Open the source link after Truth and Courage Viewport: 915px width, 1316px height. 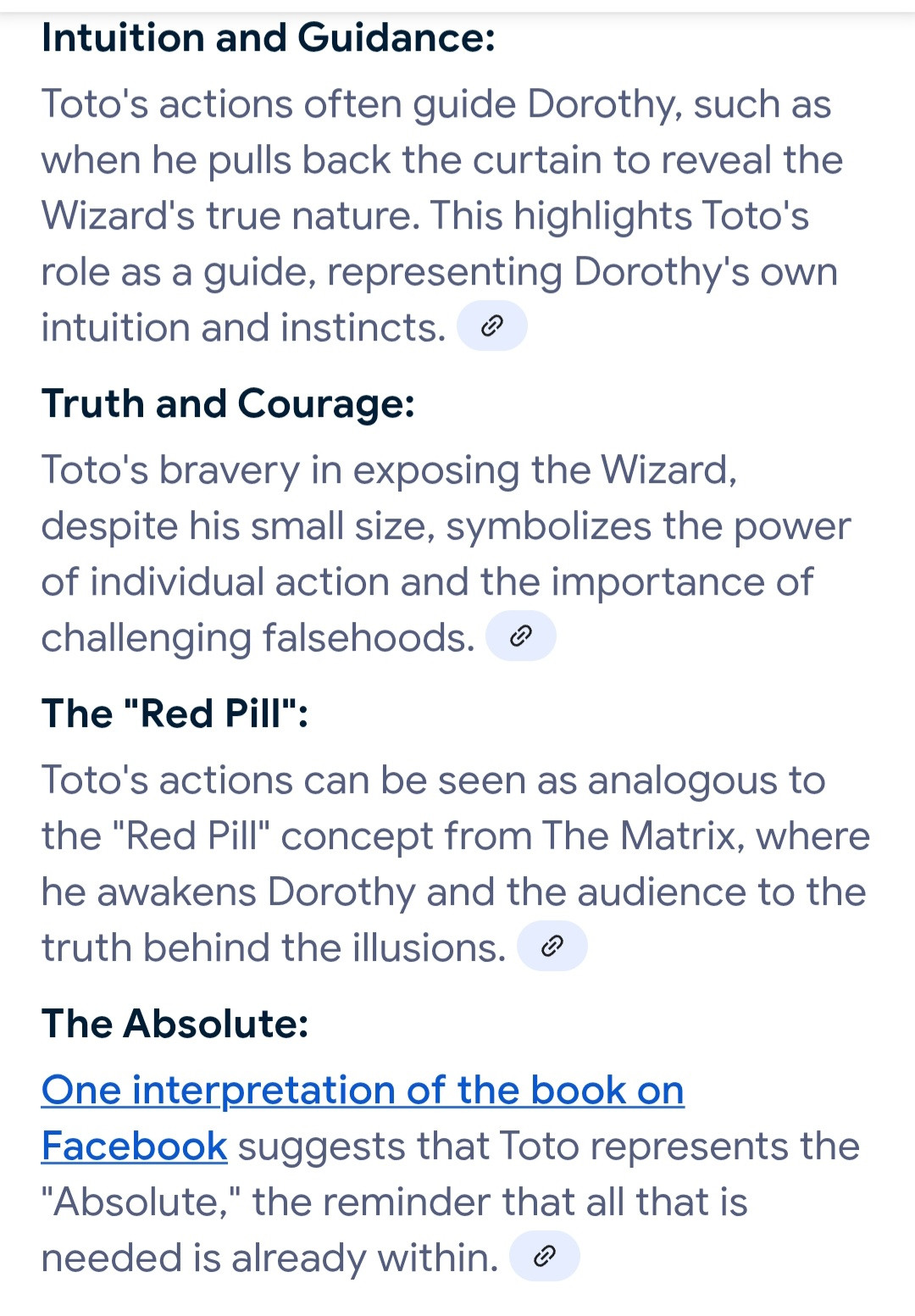(520, 636)
